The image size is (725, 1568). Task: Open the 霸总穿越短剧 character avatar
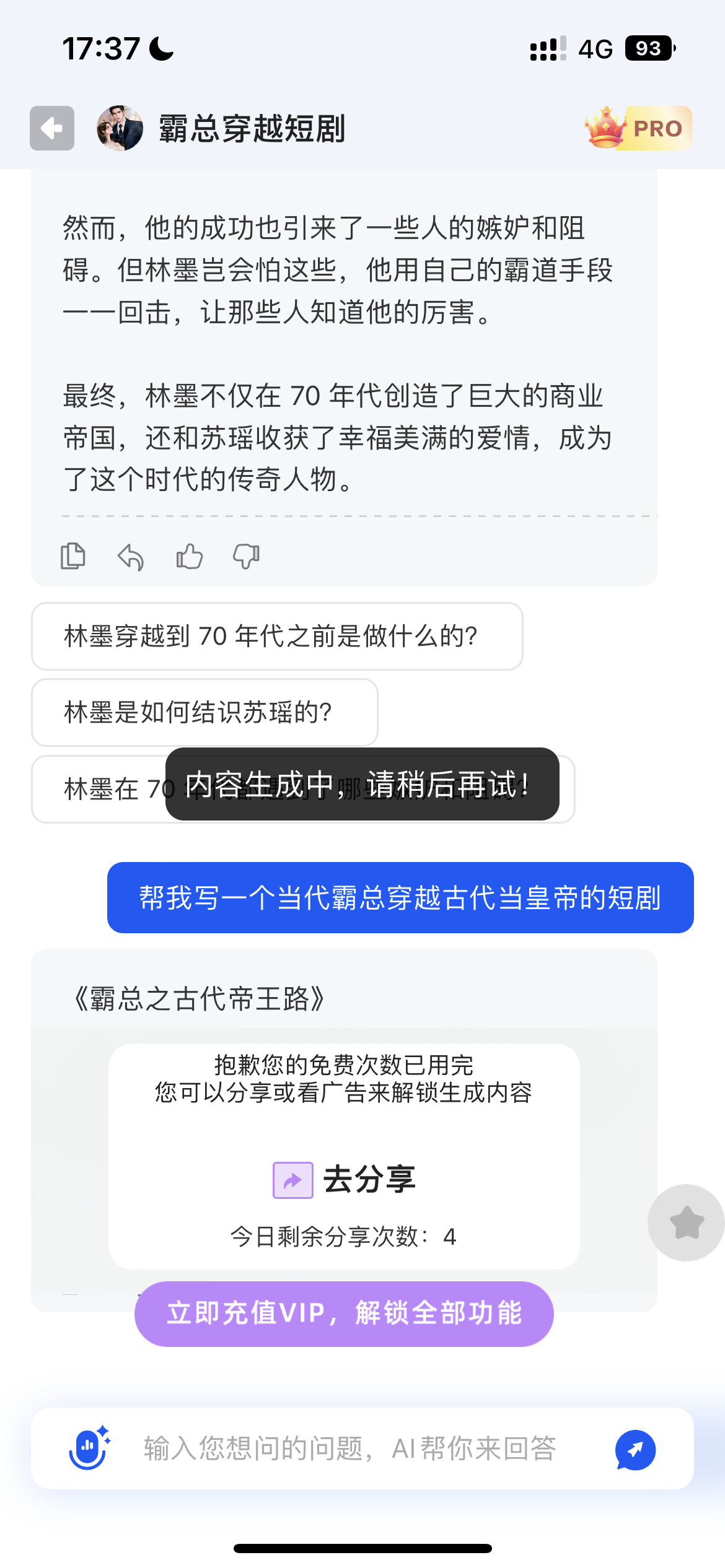(119, 128)
